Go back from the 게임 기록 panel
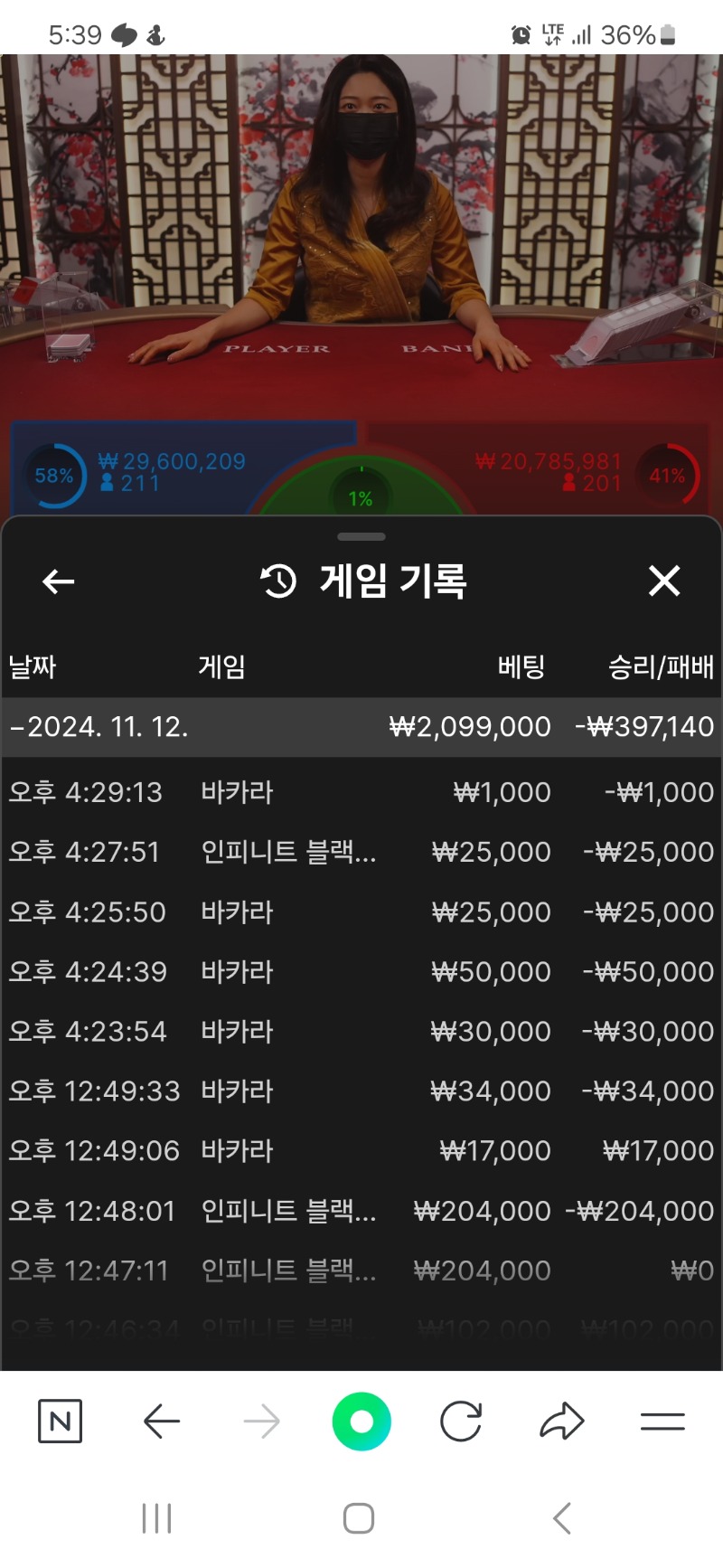723x1568 pixels. click(x=59, y=581)
